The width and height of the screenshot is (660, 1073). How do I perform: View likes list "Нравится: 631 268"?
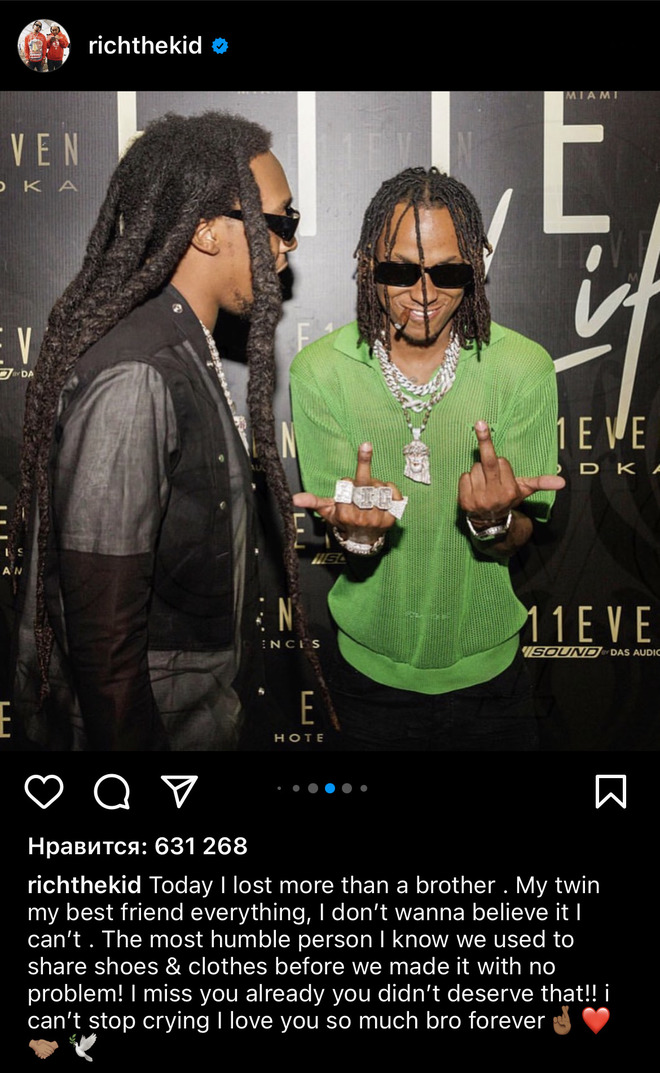[137, 846]
